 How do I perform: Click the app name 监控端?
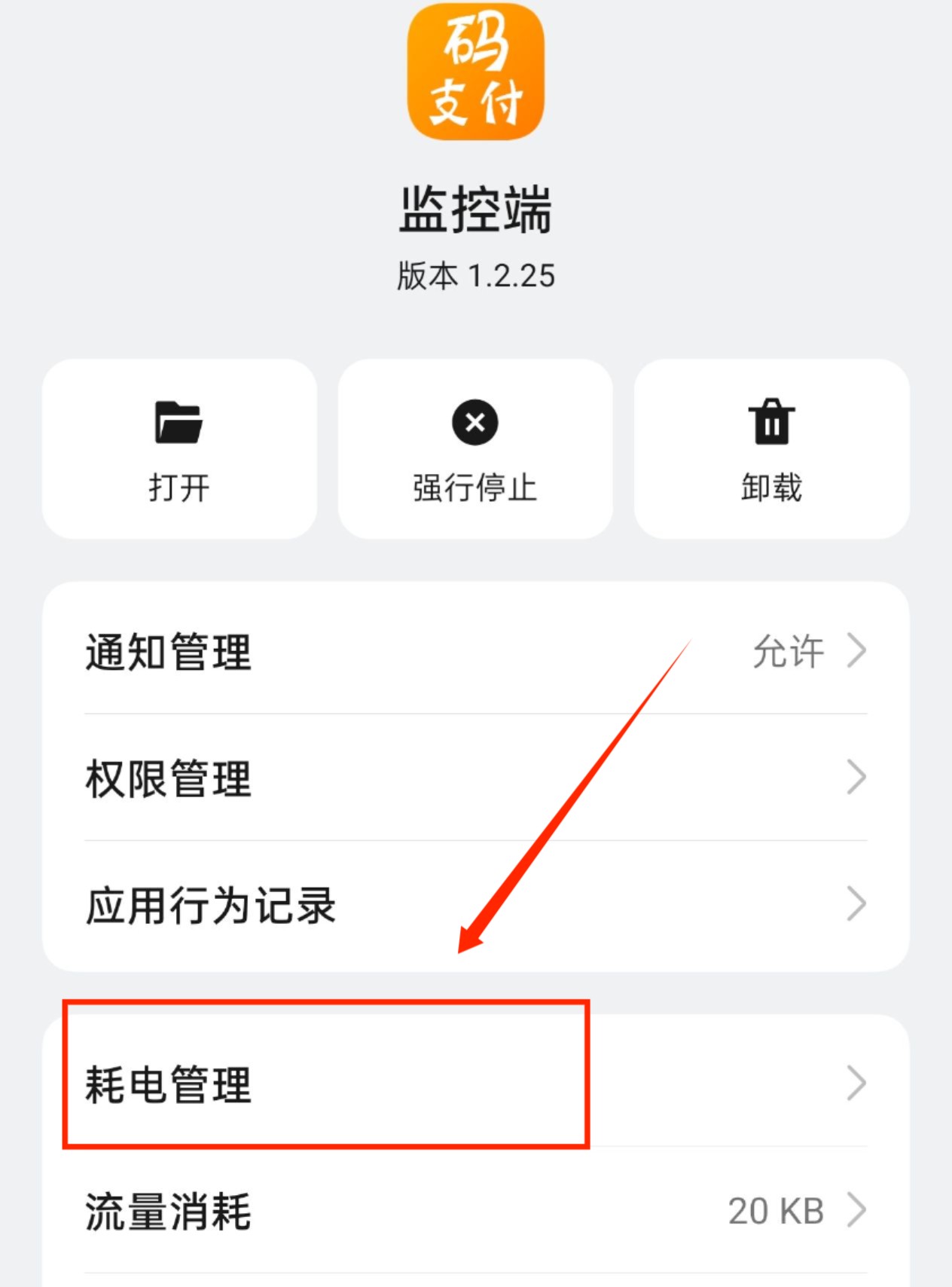pos(475,209)
